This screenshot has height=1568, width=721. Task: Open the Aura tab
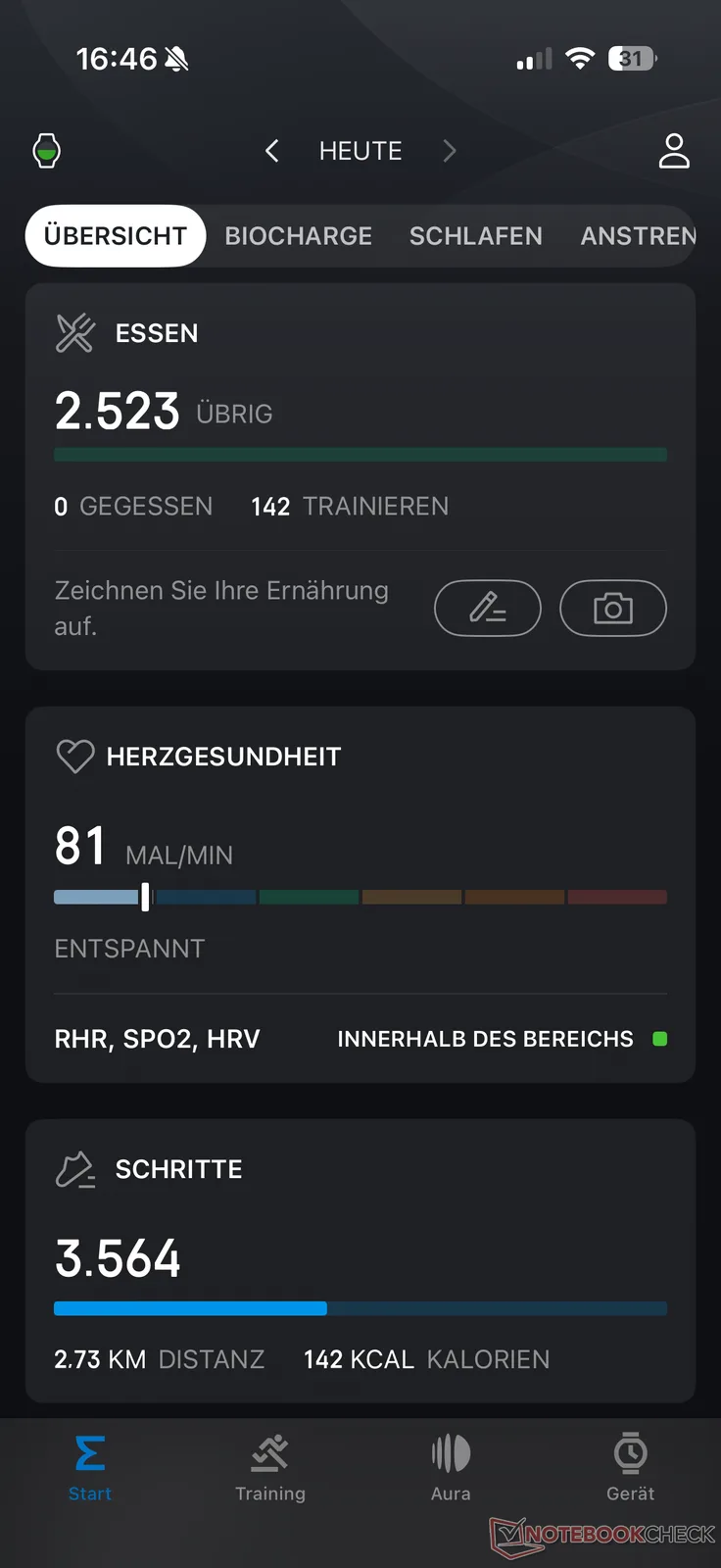coord(451,1467)
